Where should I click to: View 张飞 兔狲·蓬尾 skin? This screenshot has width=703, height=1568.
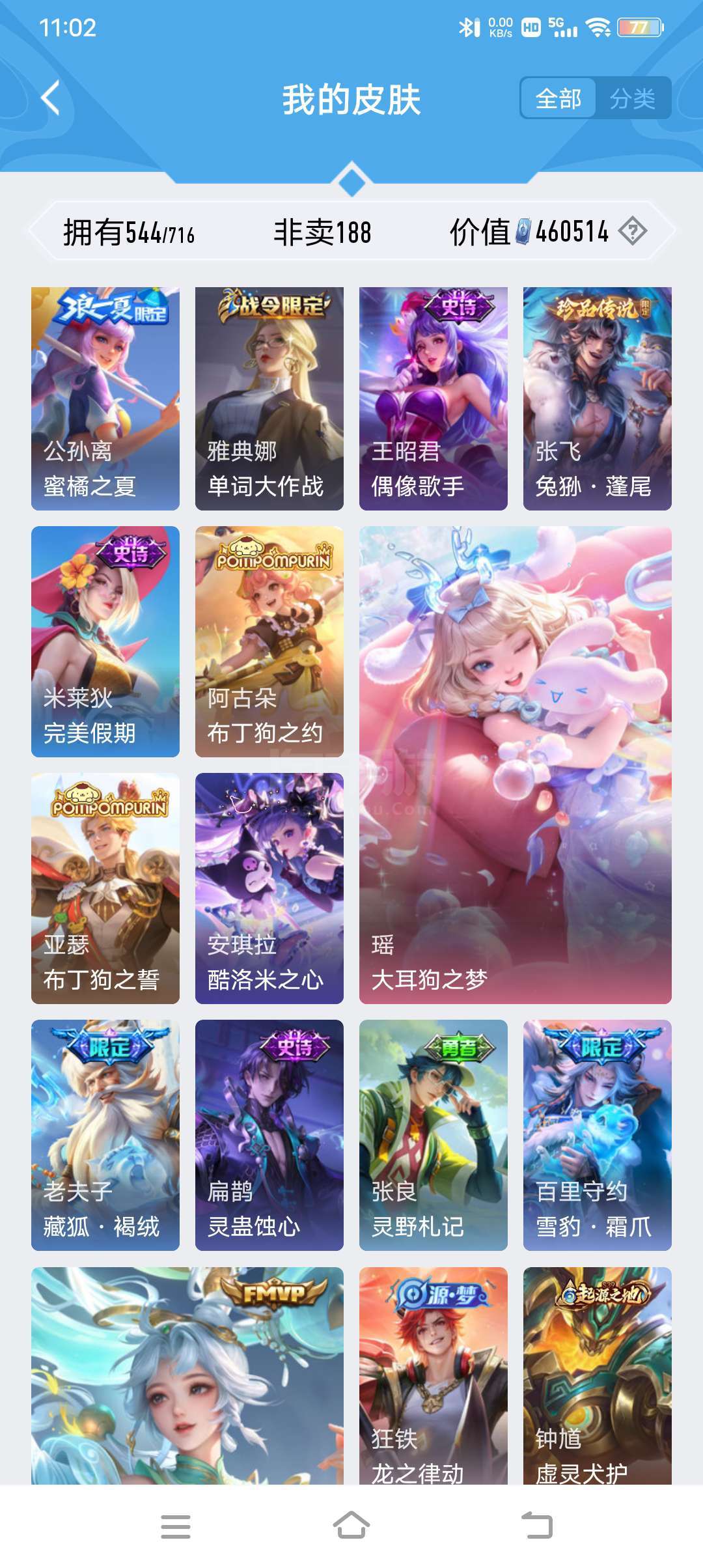(598, 399)
